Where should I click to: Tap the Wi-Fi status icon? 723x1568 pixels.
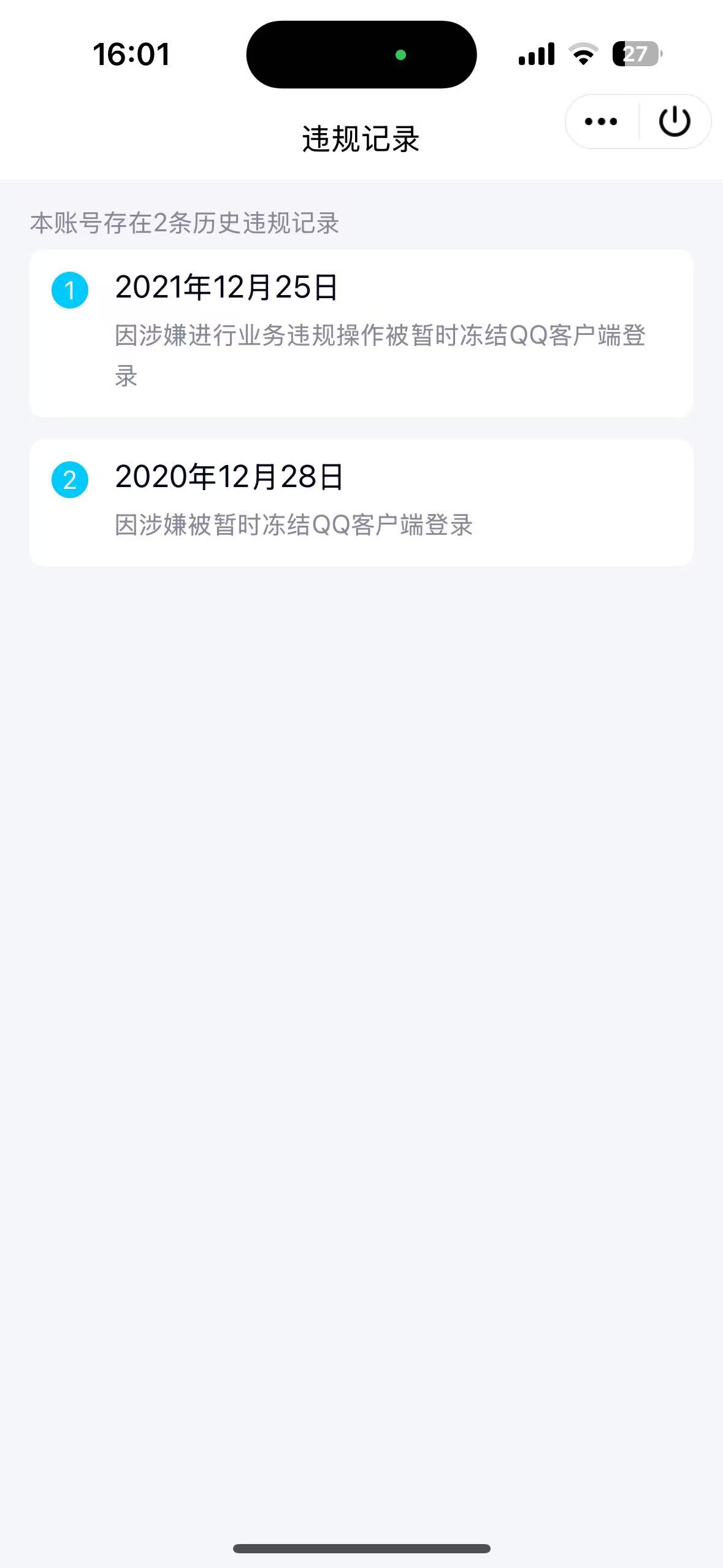(581, 55)
